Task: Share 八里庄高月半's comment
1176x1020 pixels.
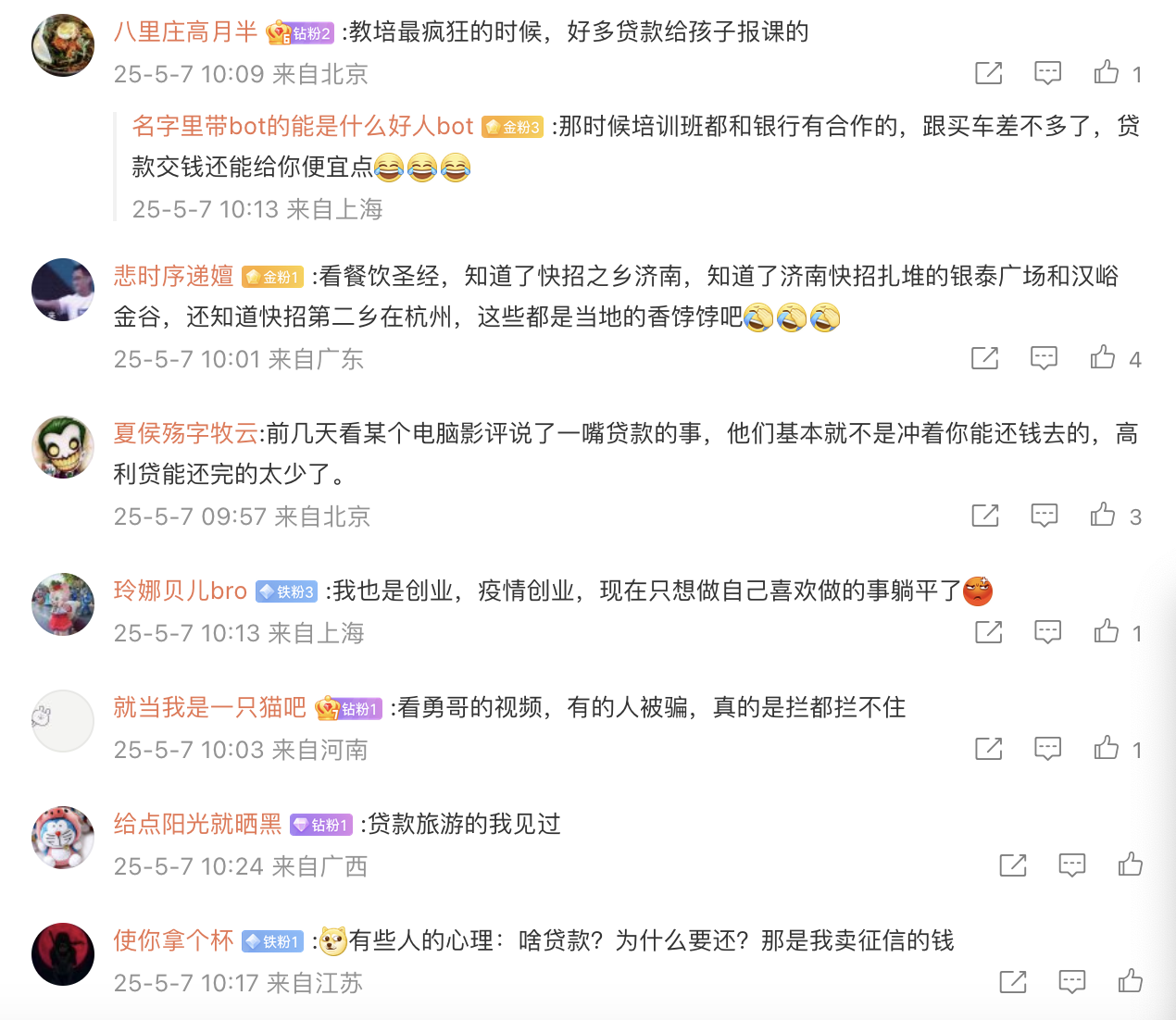Action: click(x=988, y=72)
